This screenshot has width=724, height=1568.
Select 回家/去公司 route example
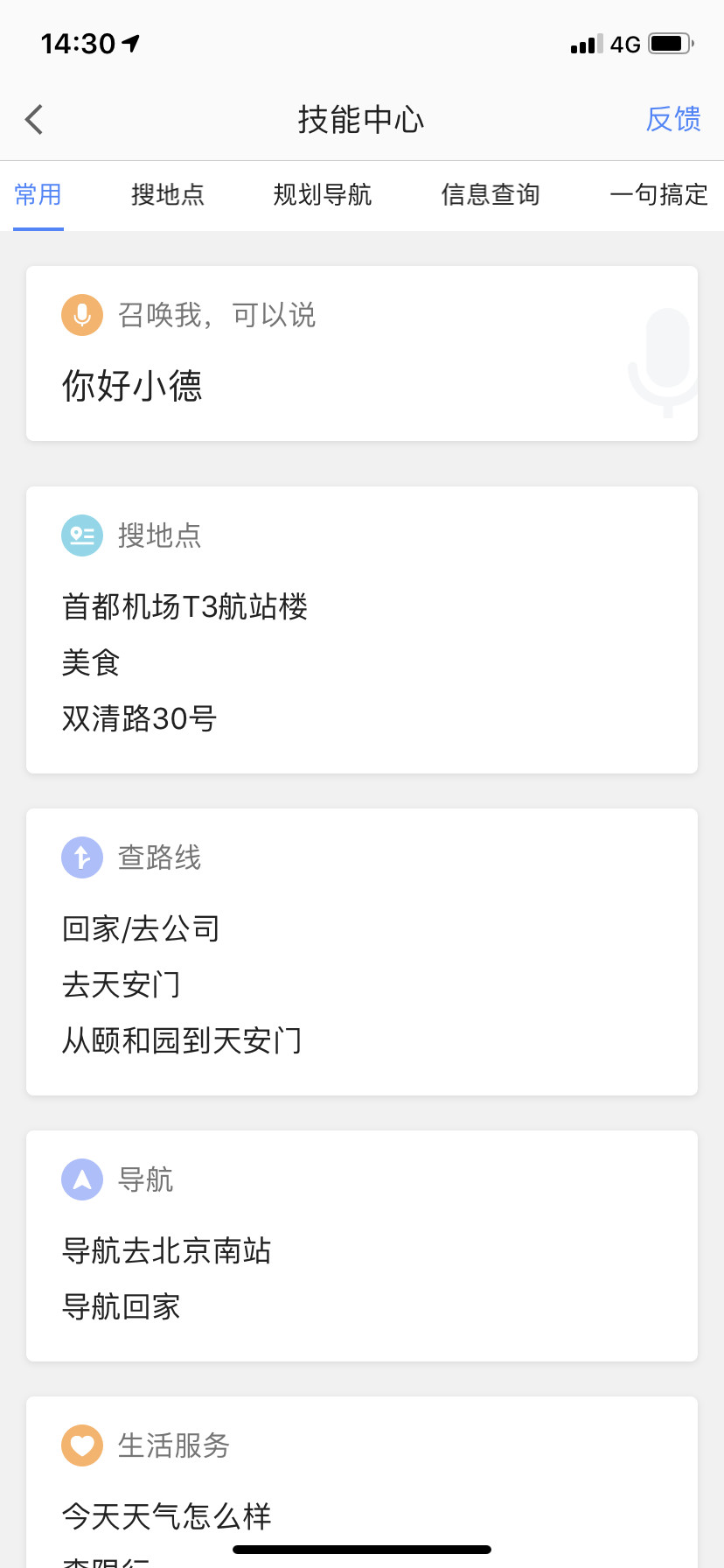click(141, 928)
